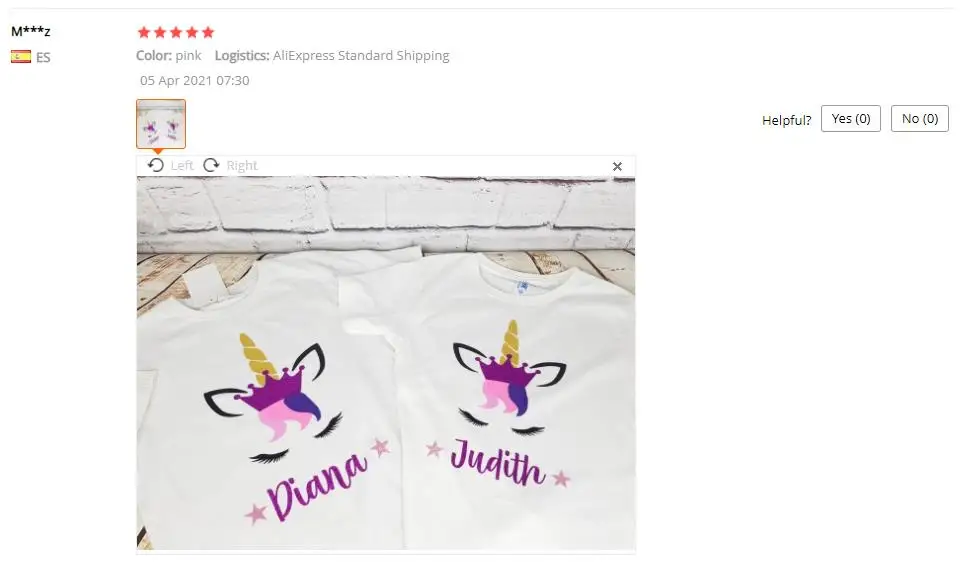Rotate the review photo left
The image size is (961, 573).
[x=170, y=165]
